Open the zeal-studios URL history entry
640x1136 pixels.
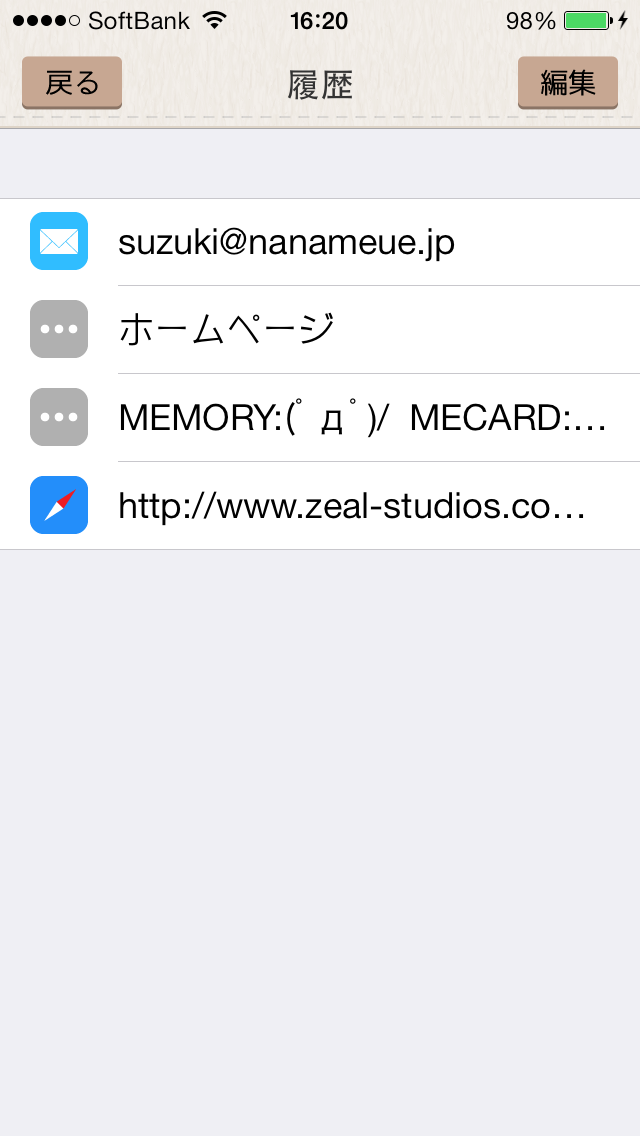click(x=320, y=506)
